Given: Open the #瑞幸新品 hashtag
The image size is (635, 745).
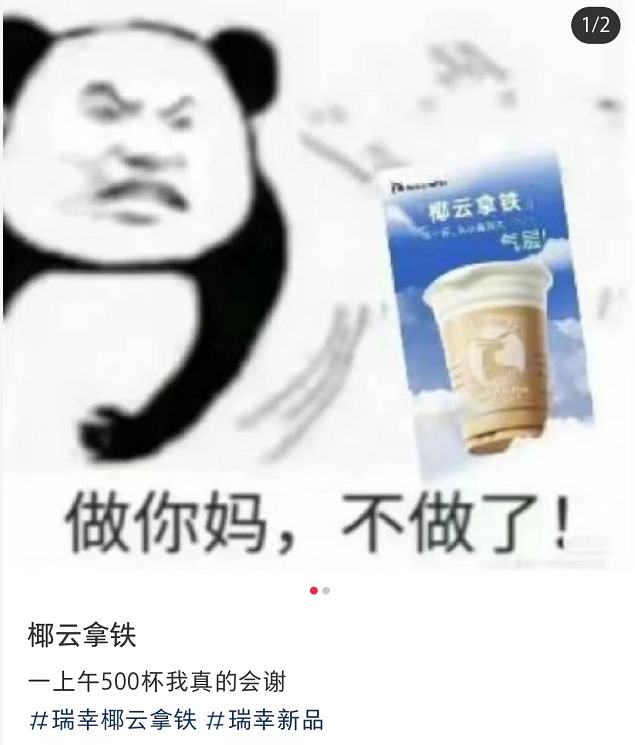Looking at the screenshot, I should coord(265,720).
